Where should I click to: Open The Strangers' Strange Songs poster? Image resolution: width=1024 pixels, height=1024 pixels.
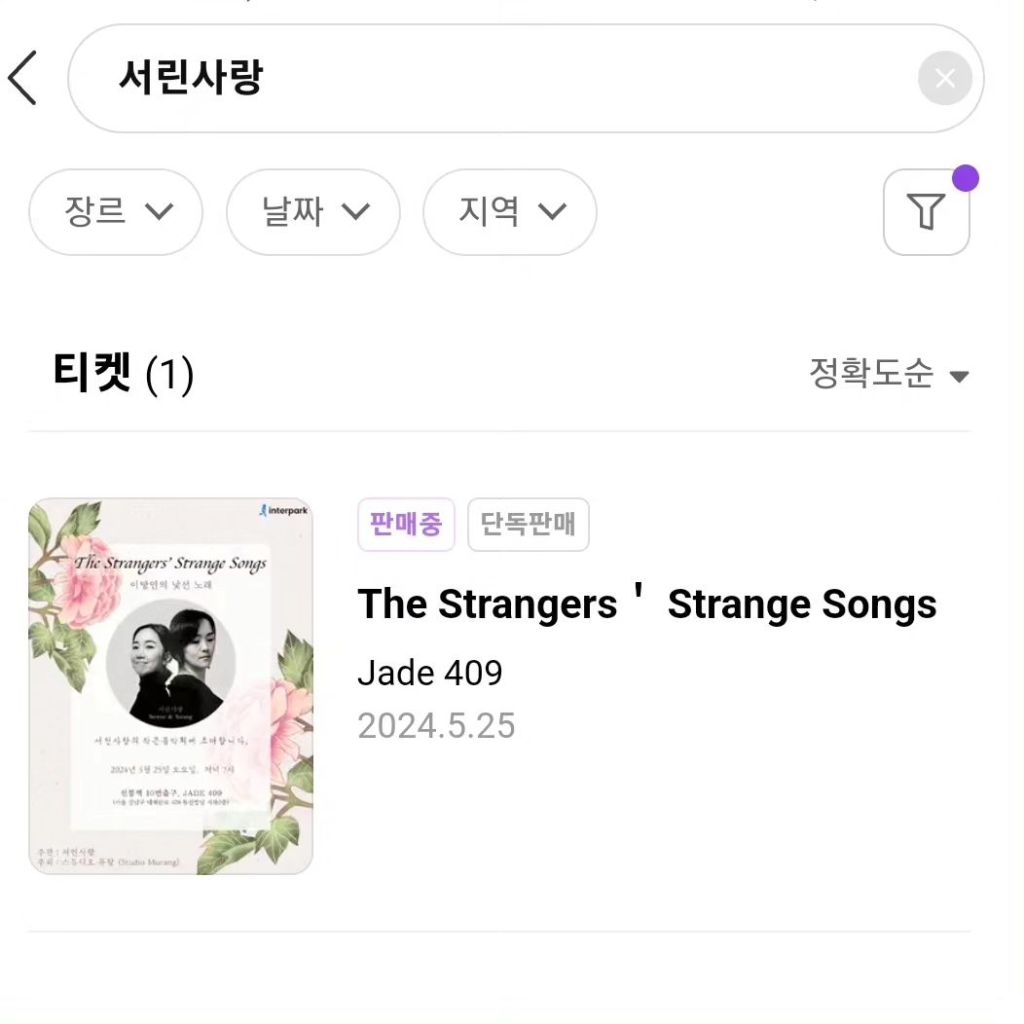170,686
